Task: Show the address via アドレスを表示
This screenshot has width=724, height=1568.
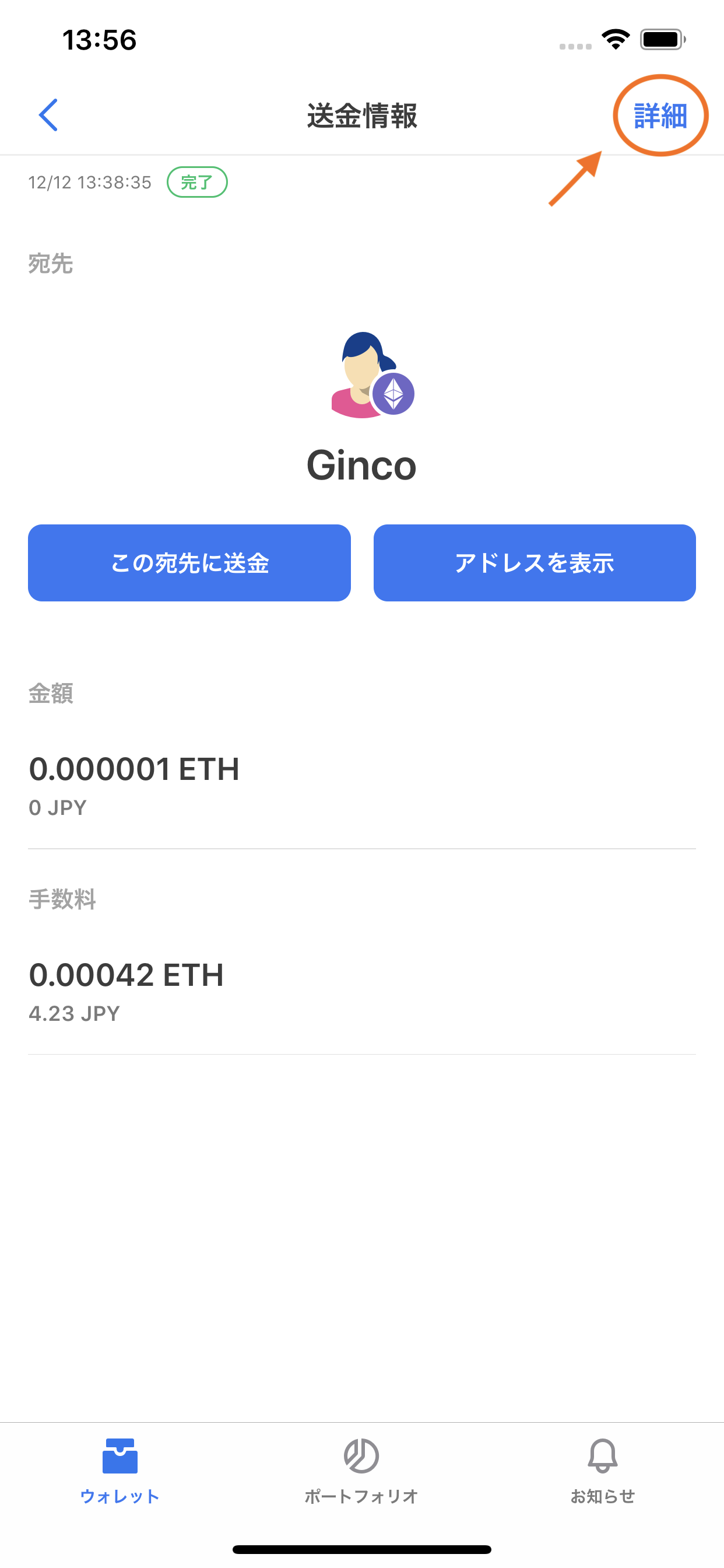Action: tap(534, 562)
